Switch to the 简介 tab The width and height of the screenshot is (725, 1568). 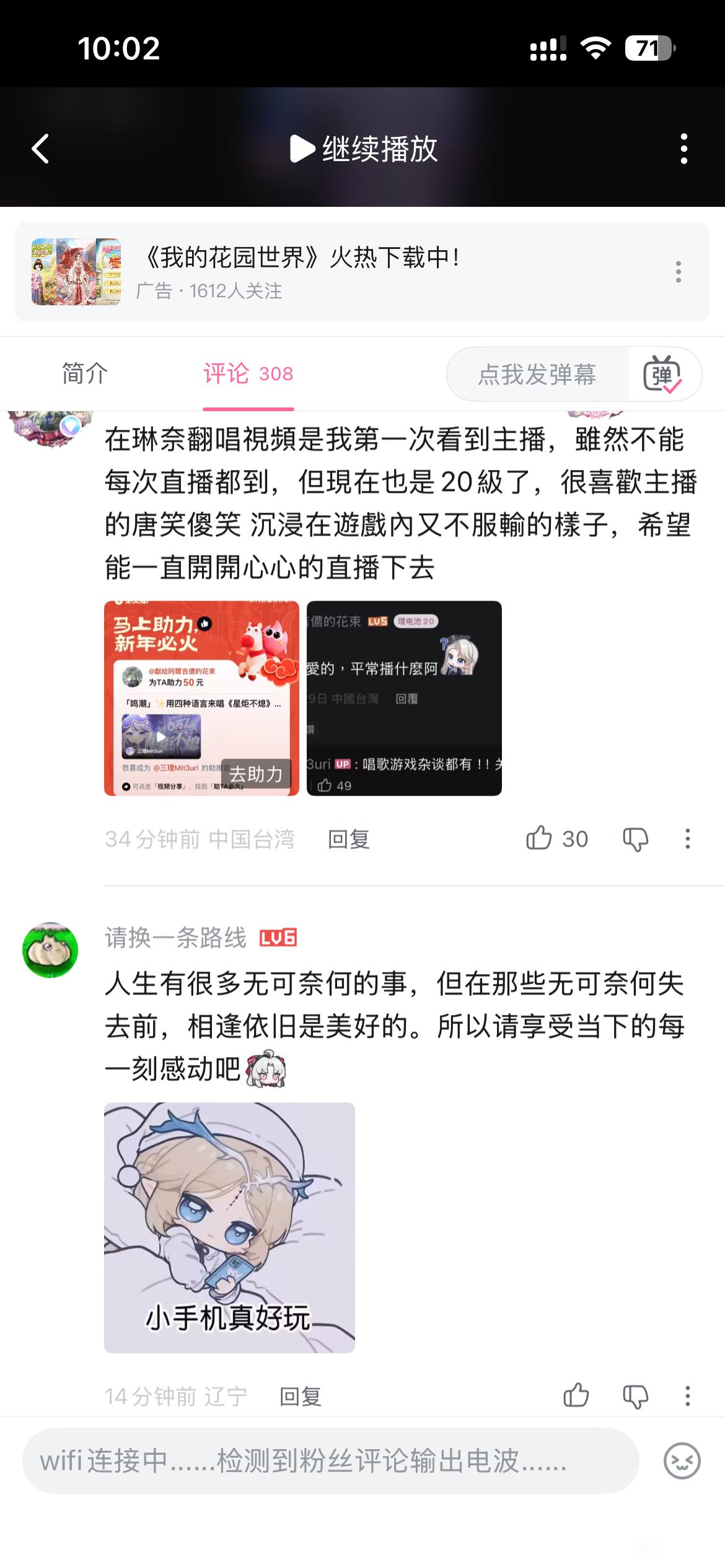coord(85,373)
